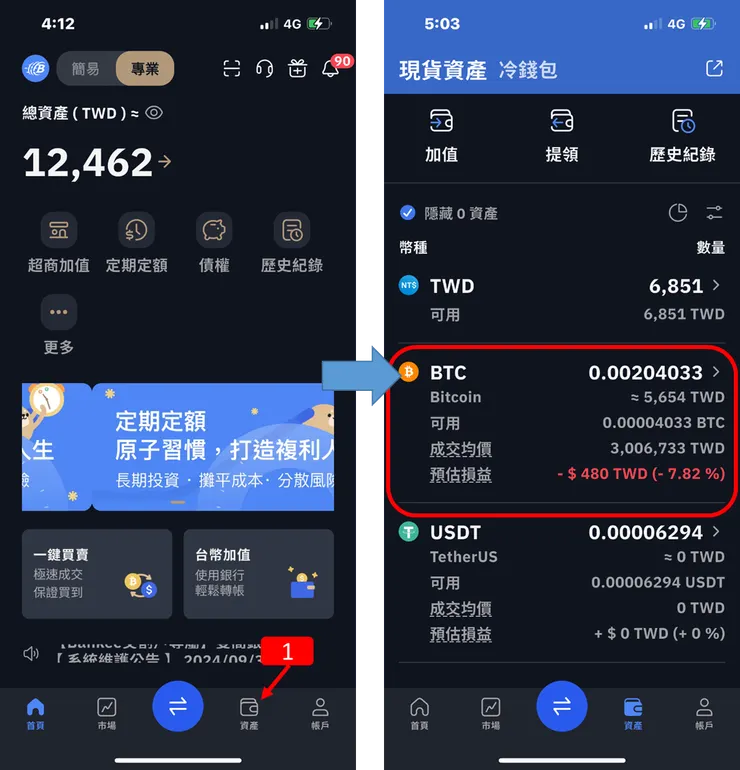Image resolution: width=740 pixels, height=770 pixels.
Task: Toggle the eye icon to hide total assets
Action: tap(153, 113)
